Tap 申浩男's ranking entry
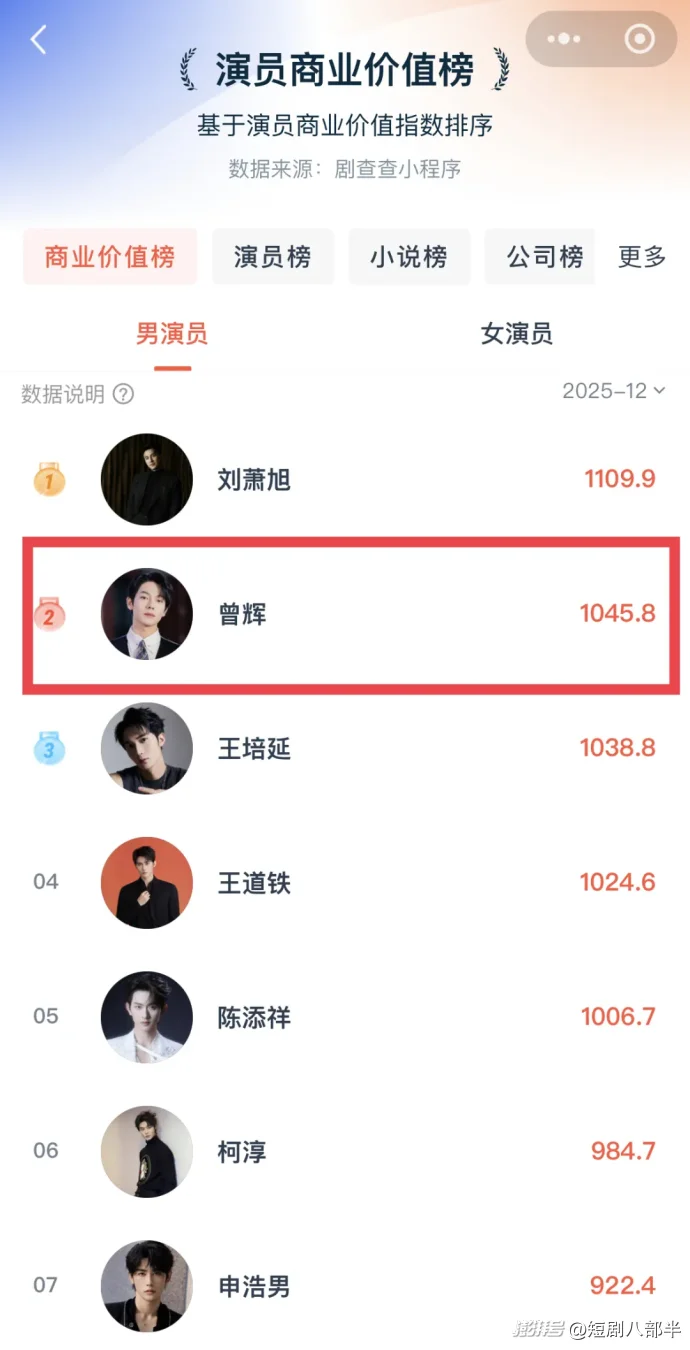 point(254,1285)
